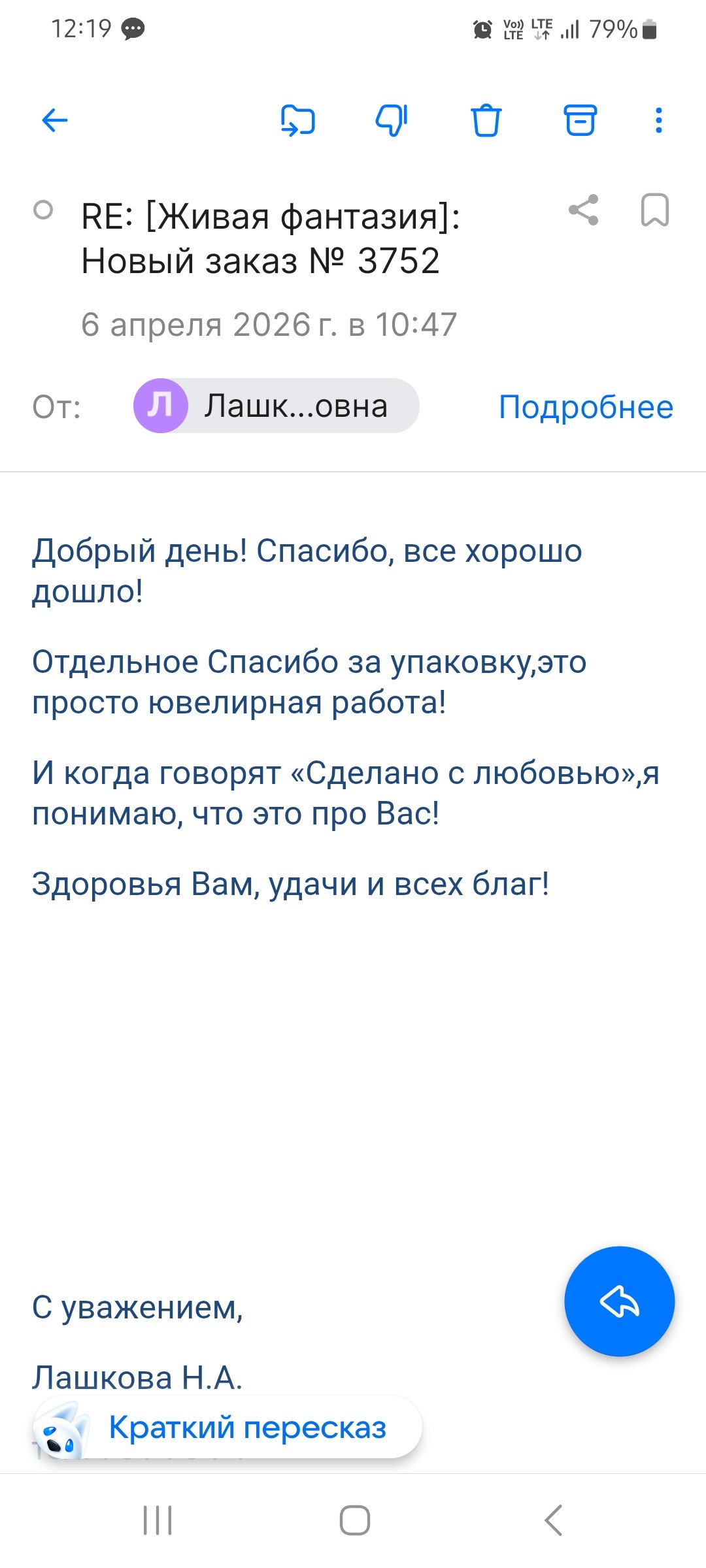Share this email
This screenshot has height=1568, width=706.
click(x=583, y=210)
